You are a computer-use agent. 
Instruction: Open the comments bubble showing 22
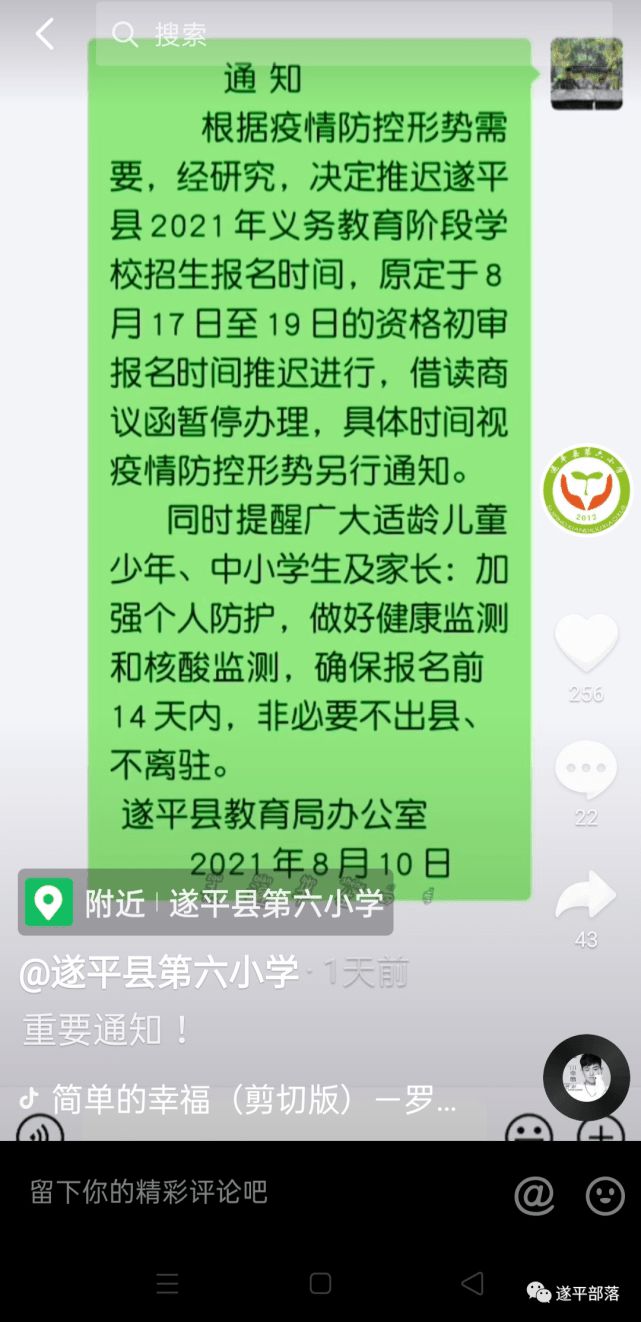pos(586,770)
